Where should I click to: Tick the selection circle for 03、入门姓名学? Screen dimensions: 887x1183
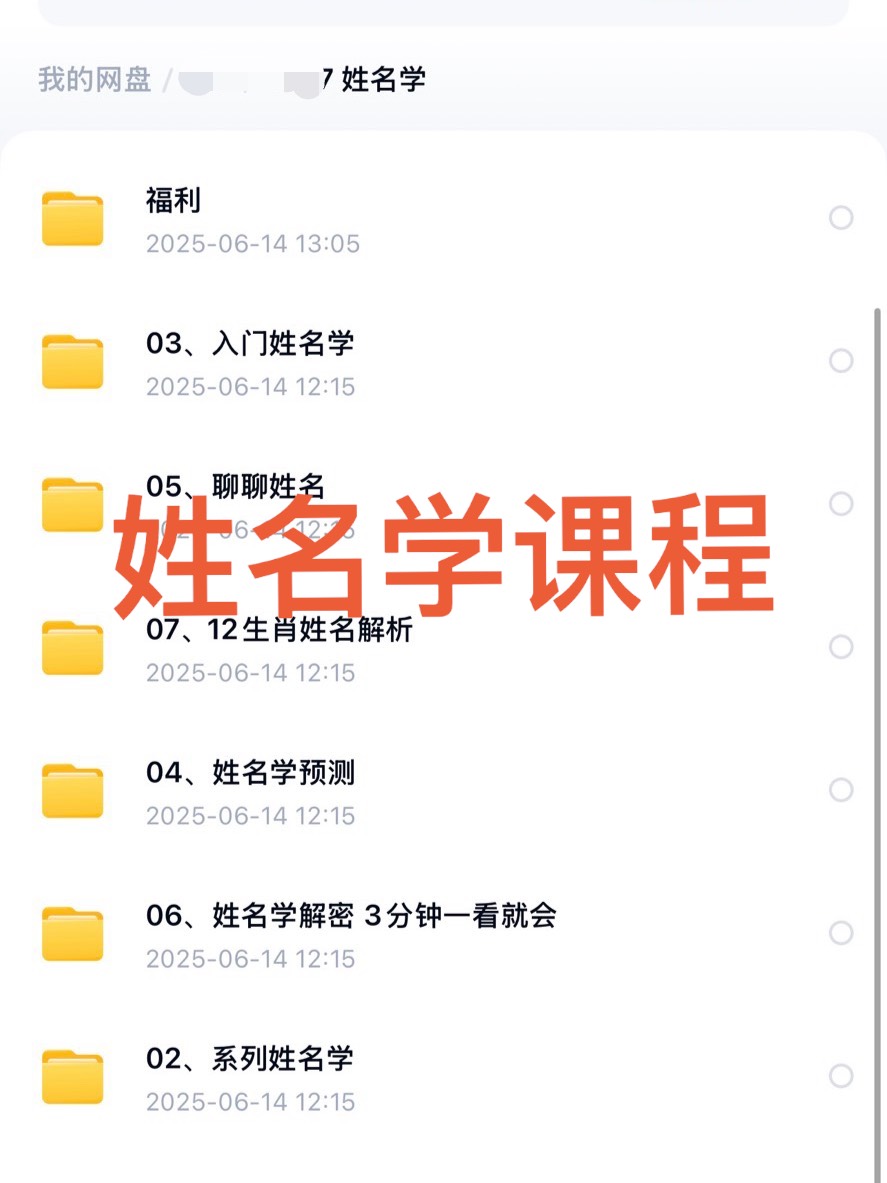(841, 360)
